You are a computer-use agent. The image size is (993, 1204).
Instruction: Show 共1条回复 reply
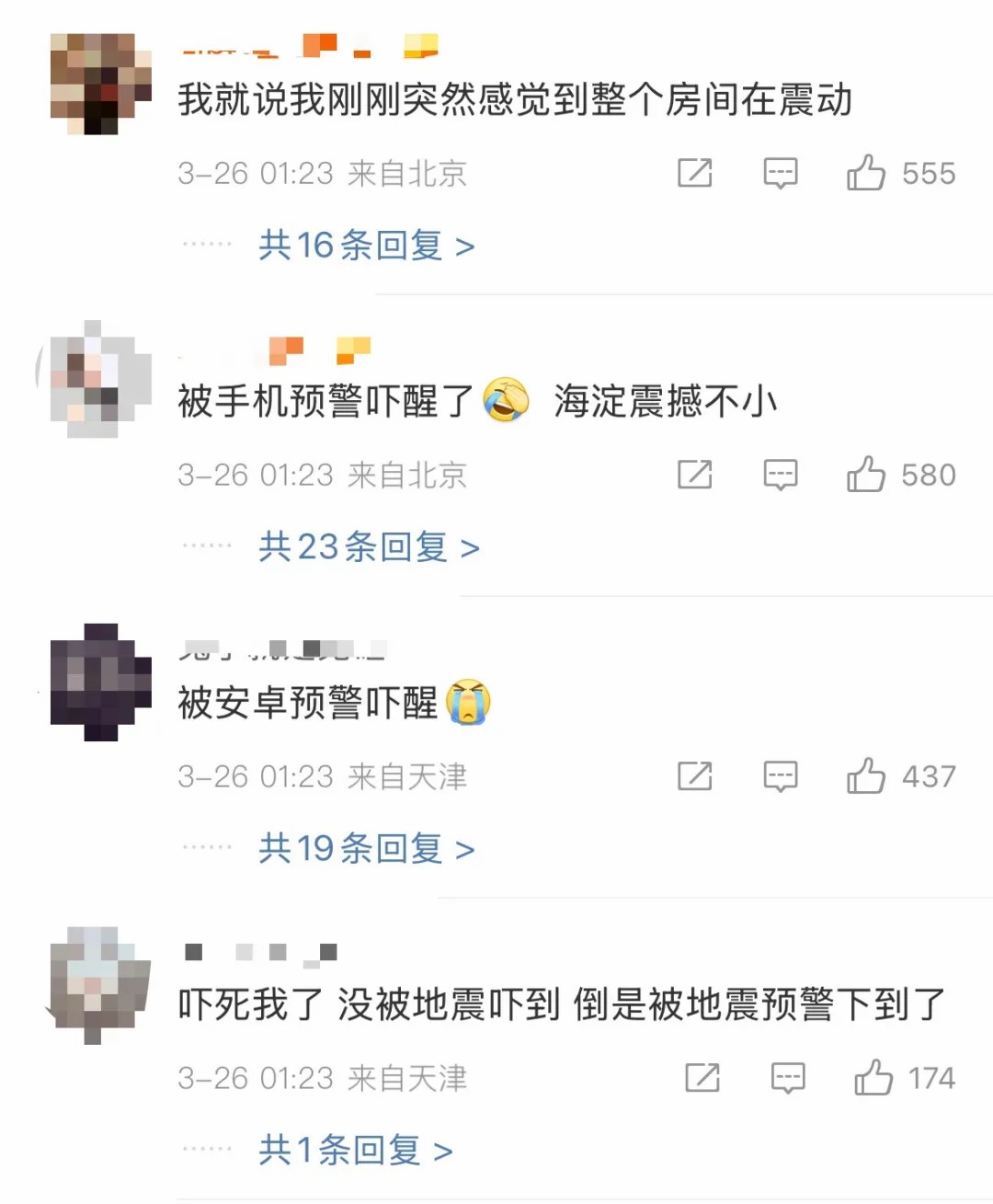pos(355,1151)
